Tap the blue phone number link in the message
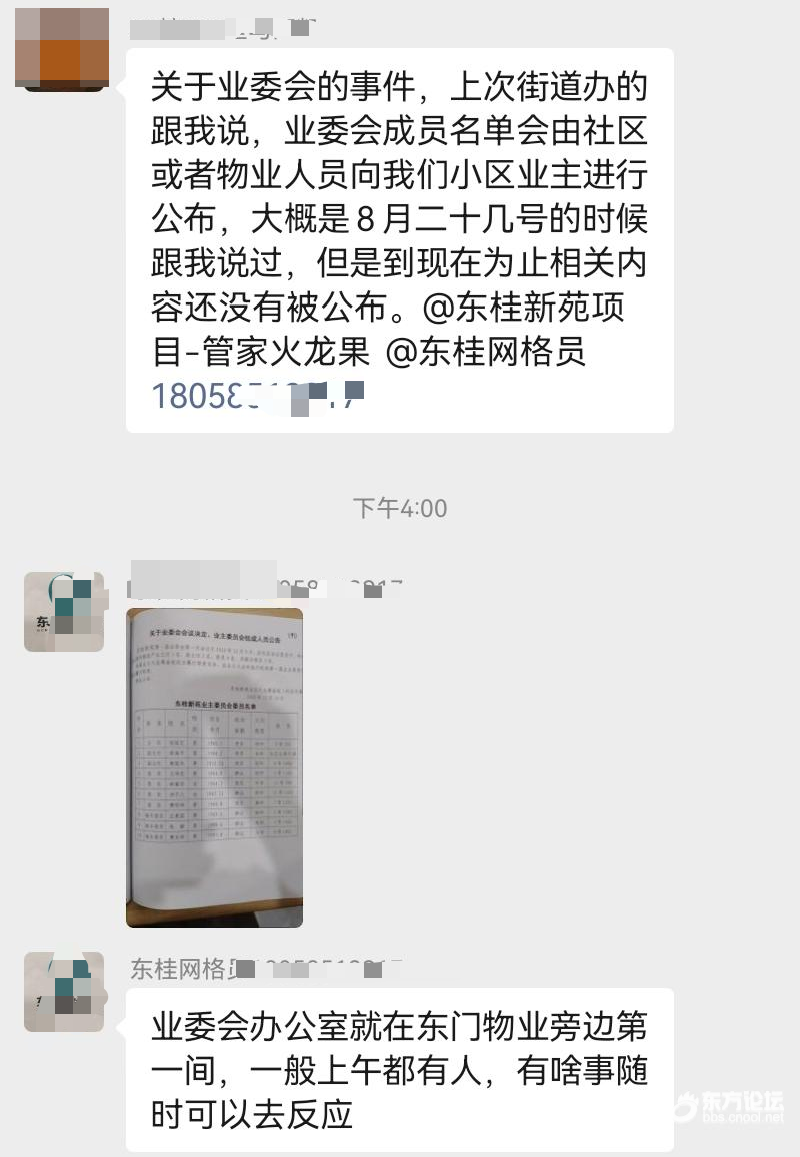 pyautogui.click(x=257, y=396)
